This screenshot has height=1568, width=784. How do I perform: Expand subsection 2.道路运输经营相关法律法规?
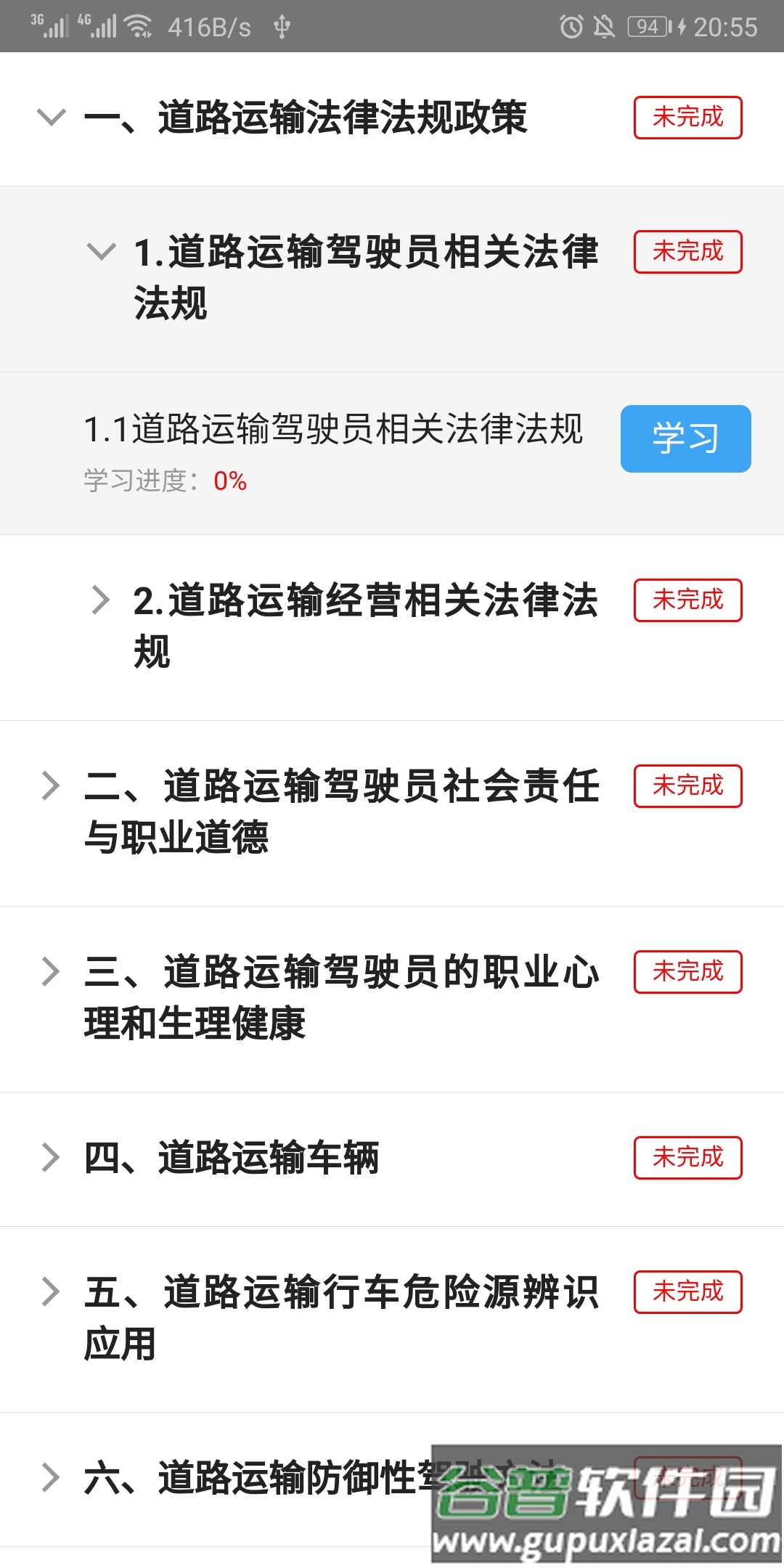[101, 600]
